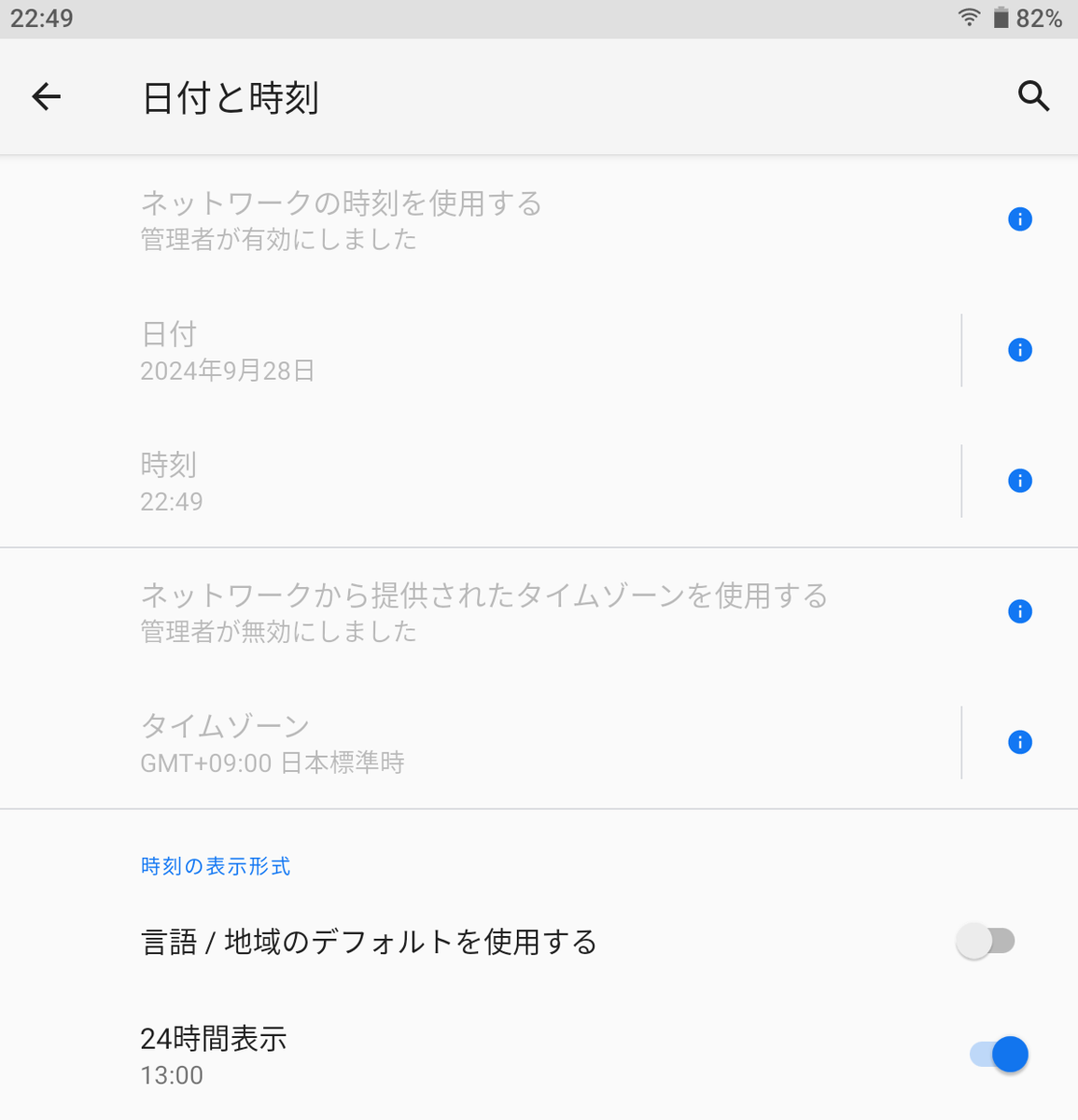Enable 言語 / 地域のデフォルトを使用する switch
The height and width of the screenshot is (1120, 1078).
click(x=986, y=941)
